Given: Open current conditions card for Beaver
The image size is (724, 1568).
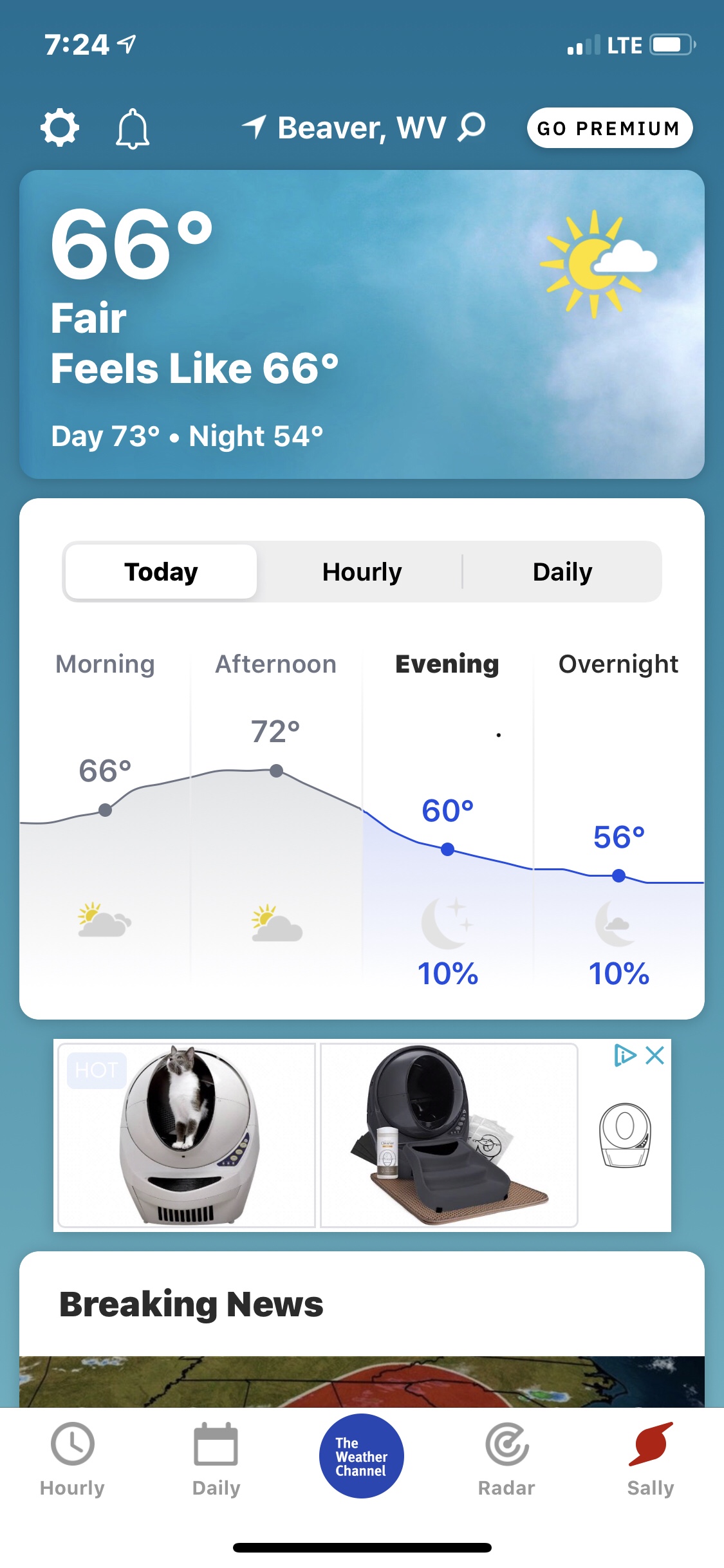Looking at the screenshot, I should [x=362, y=324].
